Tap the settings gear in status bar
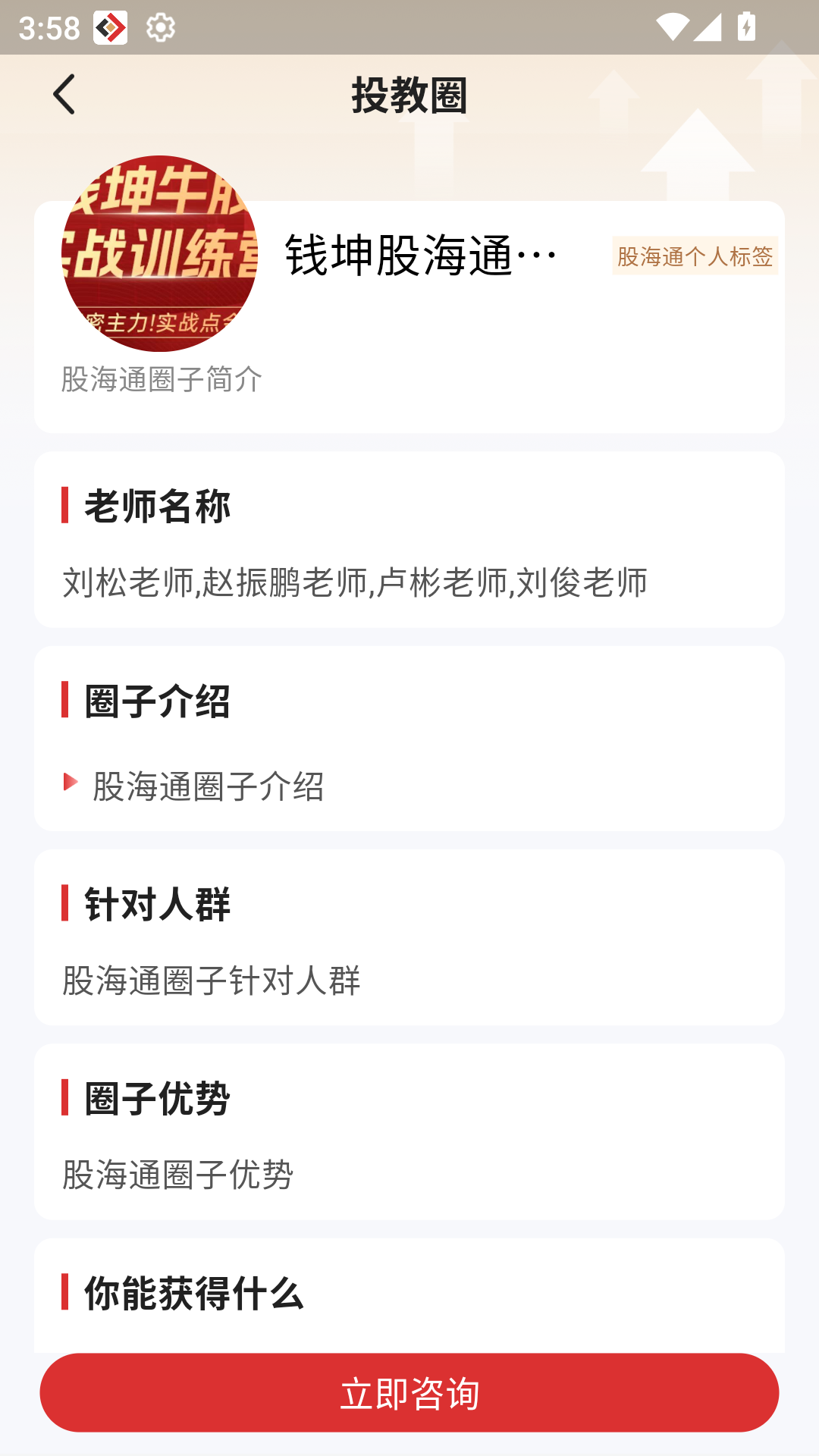This screenshot has width=819, height=1456. pos(162,28)
